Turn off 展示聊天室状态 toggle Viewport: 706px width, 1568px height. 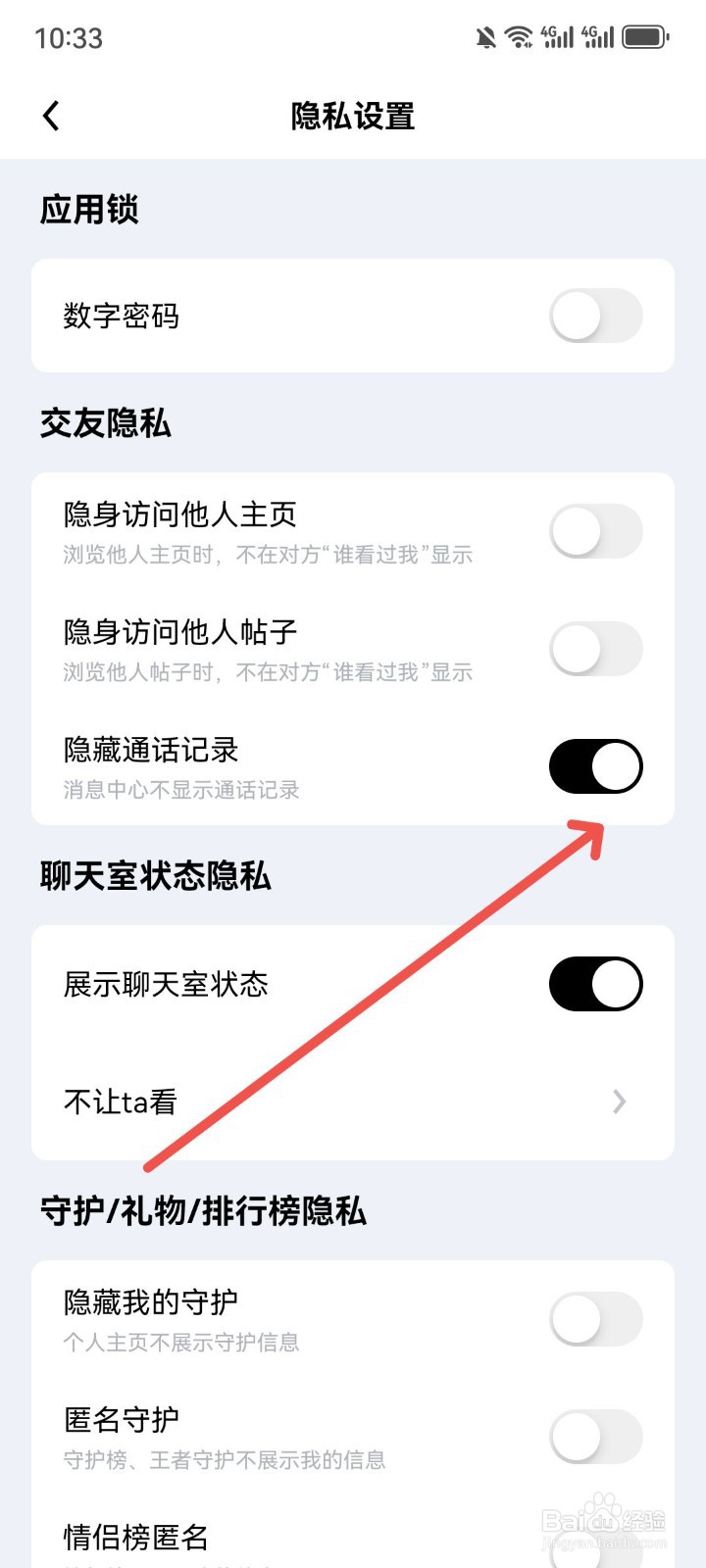596,983
